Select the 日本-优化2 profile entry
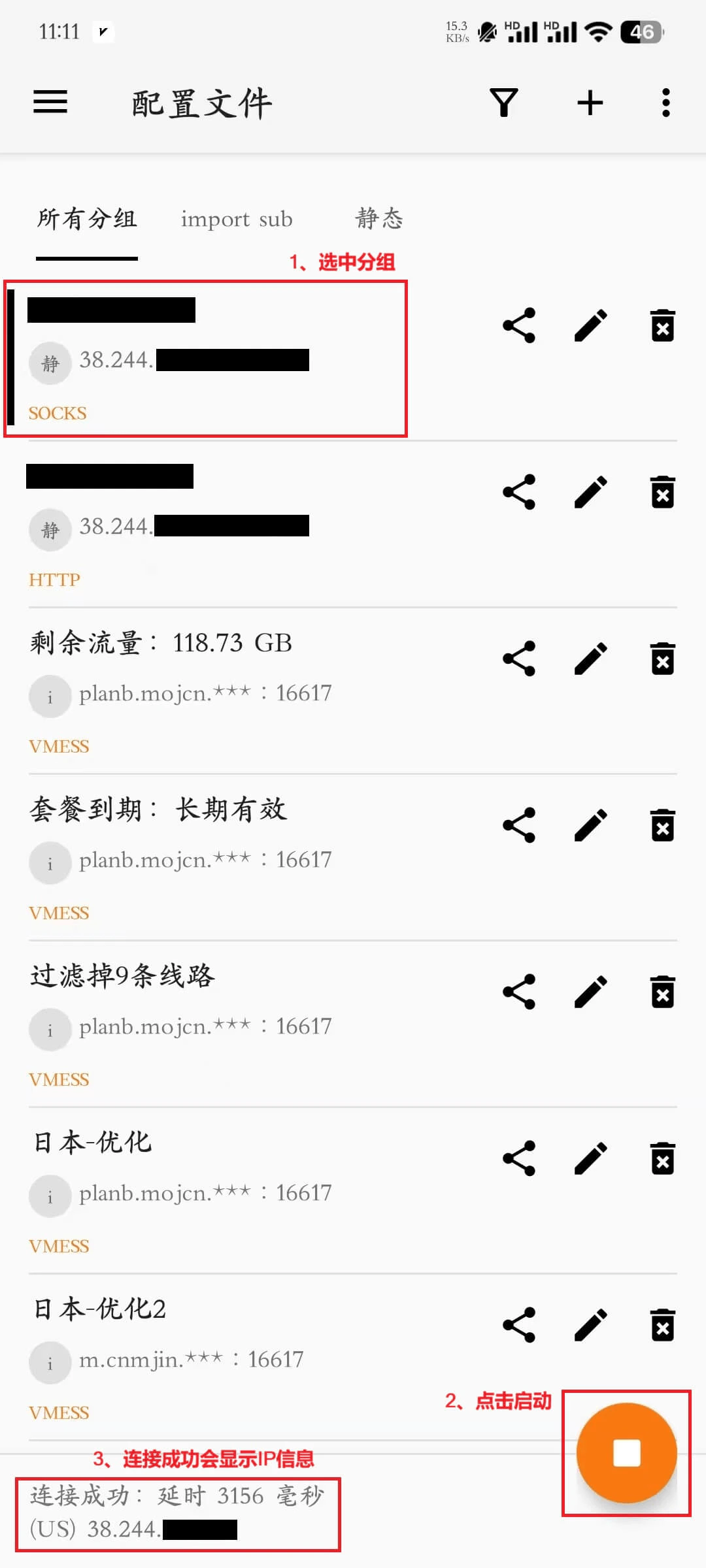The image size is (706, 1568). [x=196, y=1346]
